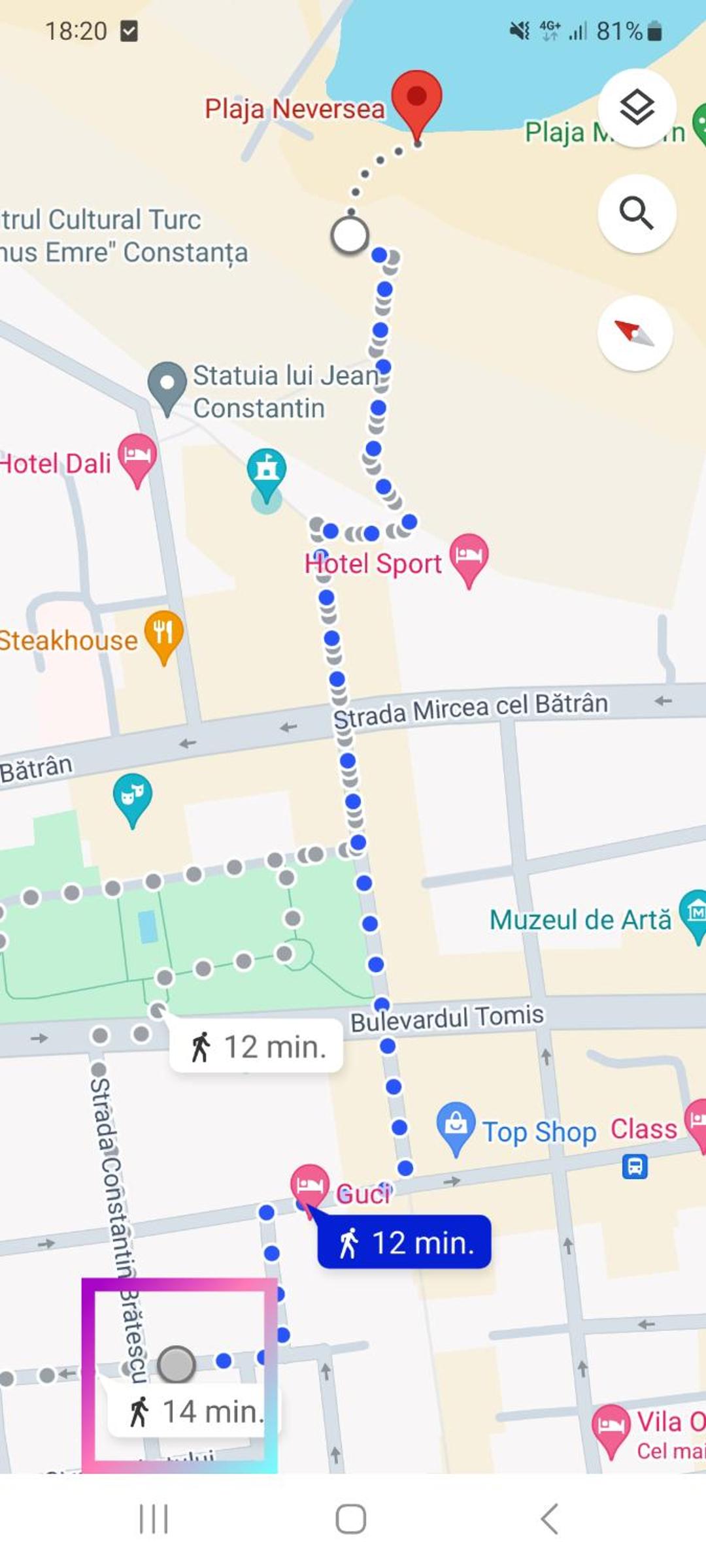This screenshot has width=706, height=1568.
Task: Go back using system back button
Action: point(550,1518)
